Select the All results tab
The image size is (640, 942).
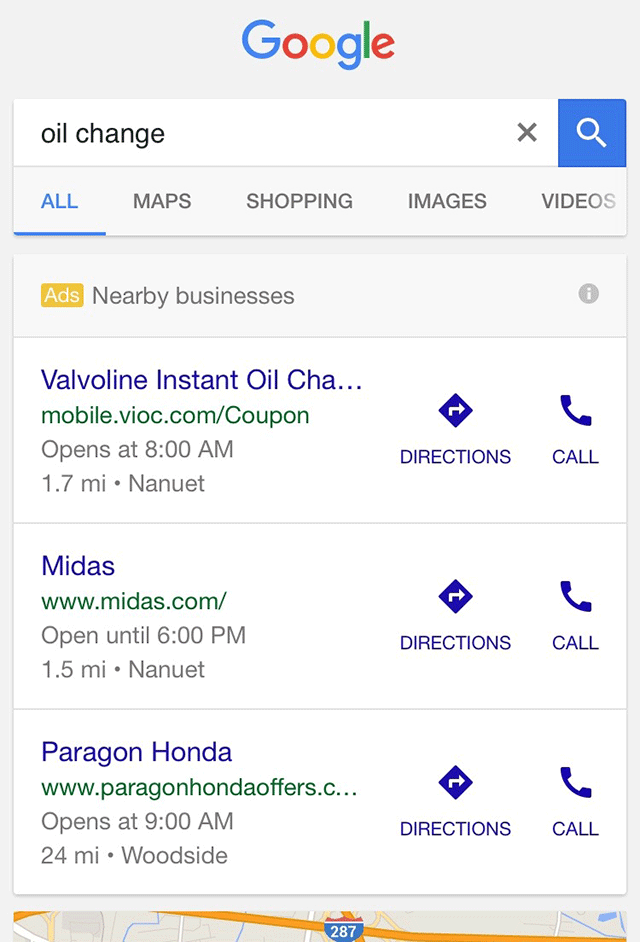[59, 201]
